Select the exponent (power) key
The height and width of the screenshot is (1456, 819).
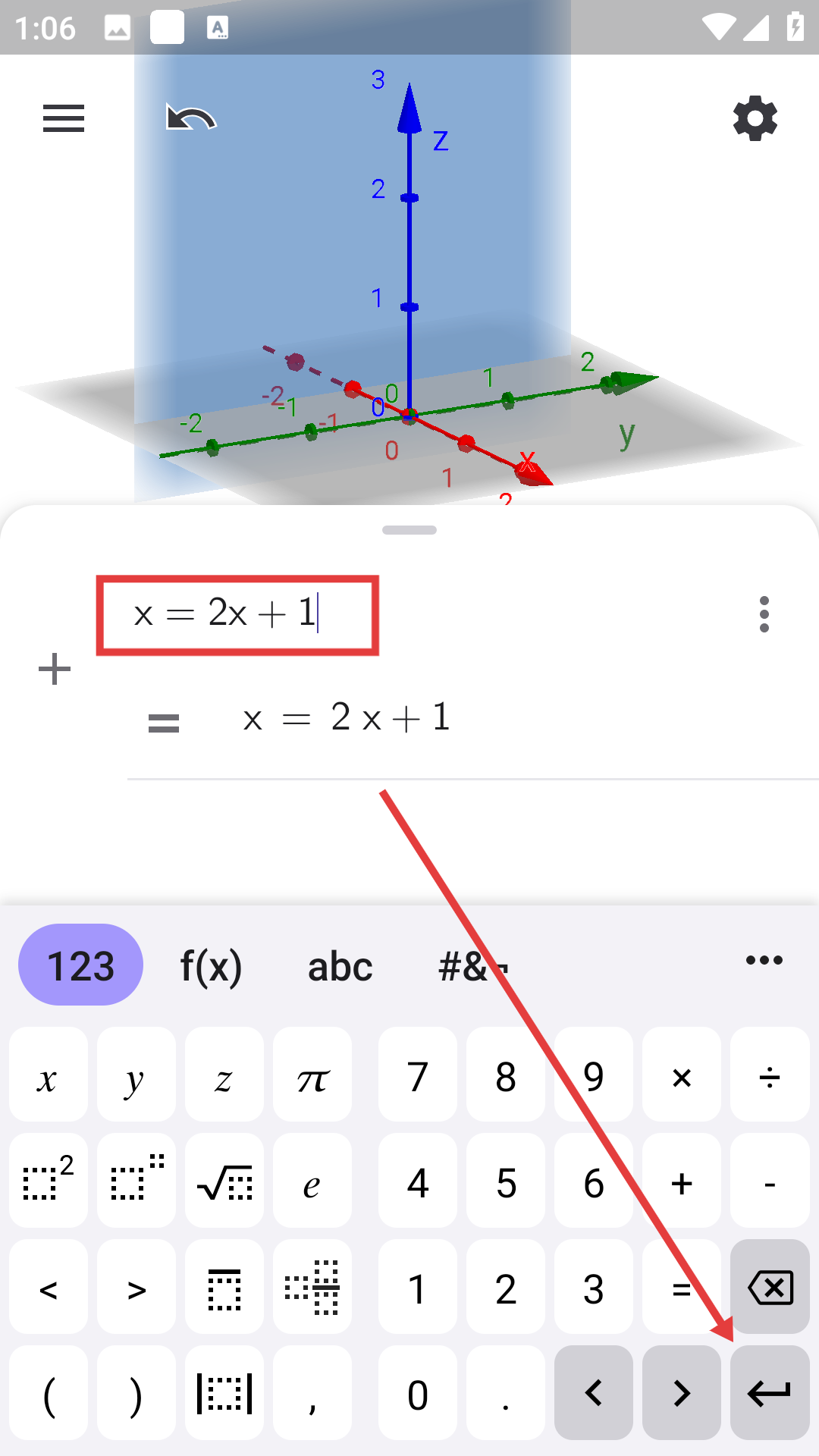point(135,1181)
